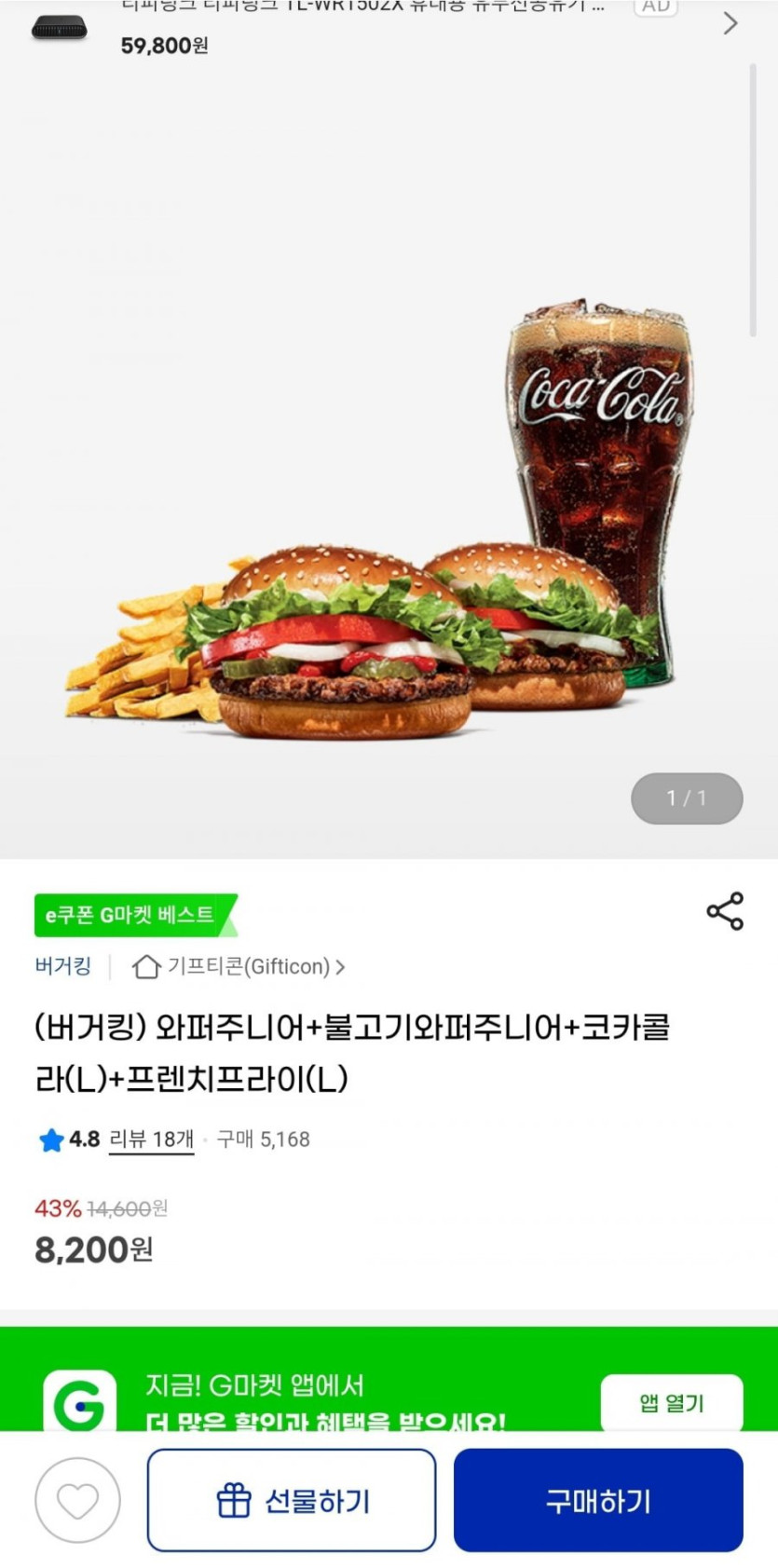This screenshot has width=778, height=1568.
Task: Add the product to wishlist heart
Action: tap(77, 1500)
